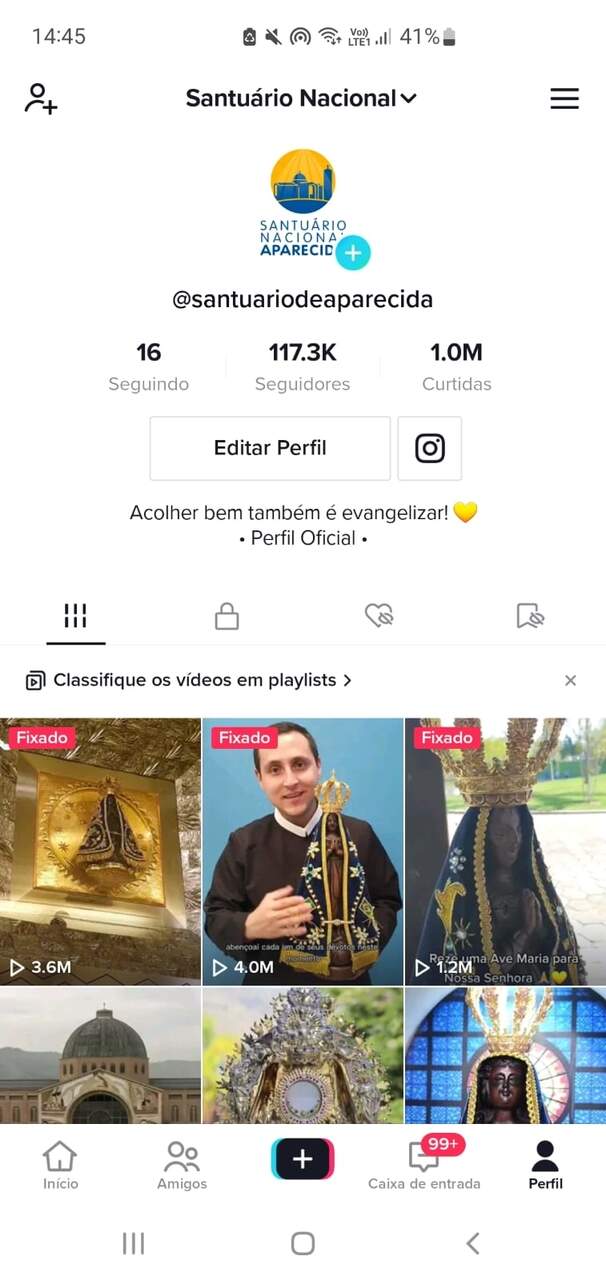This screenshot has height=1280, width=606.
Task: Switch to the liked videos tab
Action: tap(379, 616)
